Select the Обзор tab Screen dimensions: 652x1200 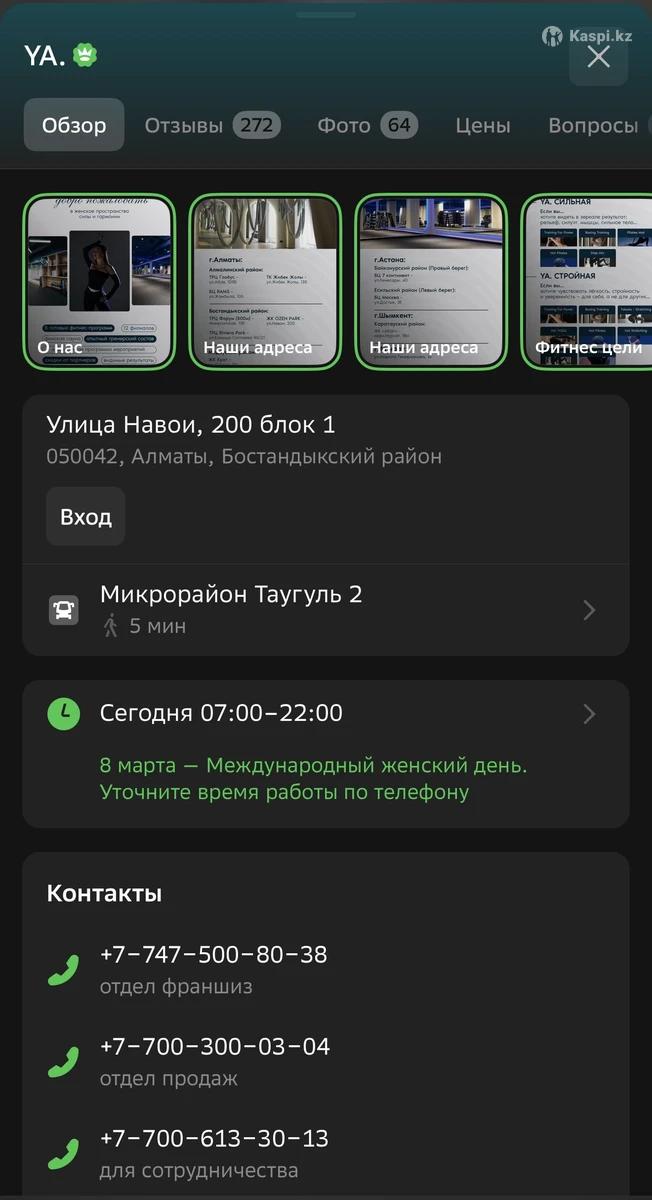[74, 126]
